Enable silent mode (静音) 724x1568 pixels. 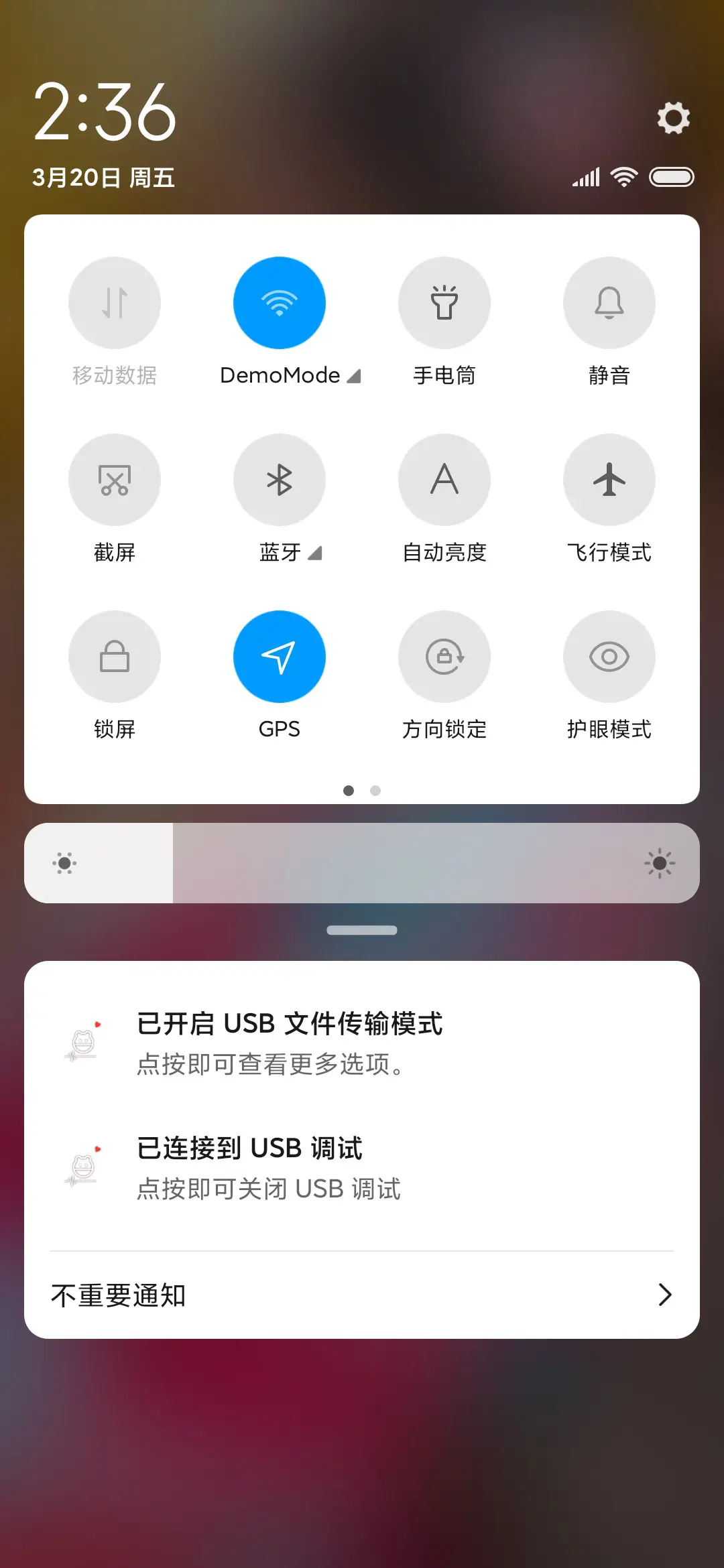pyautogui.click(x=609, y=303)
